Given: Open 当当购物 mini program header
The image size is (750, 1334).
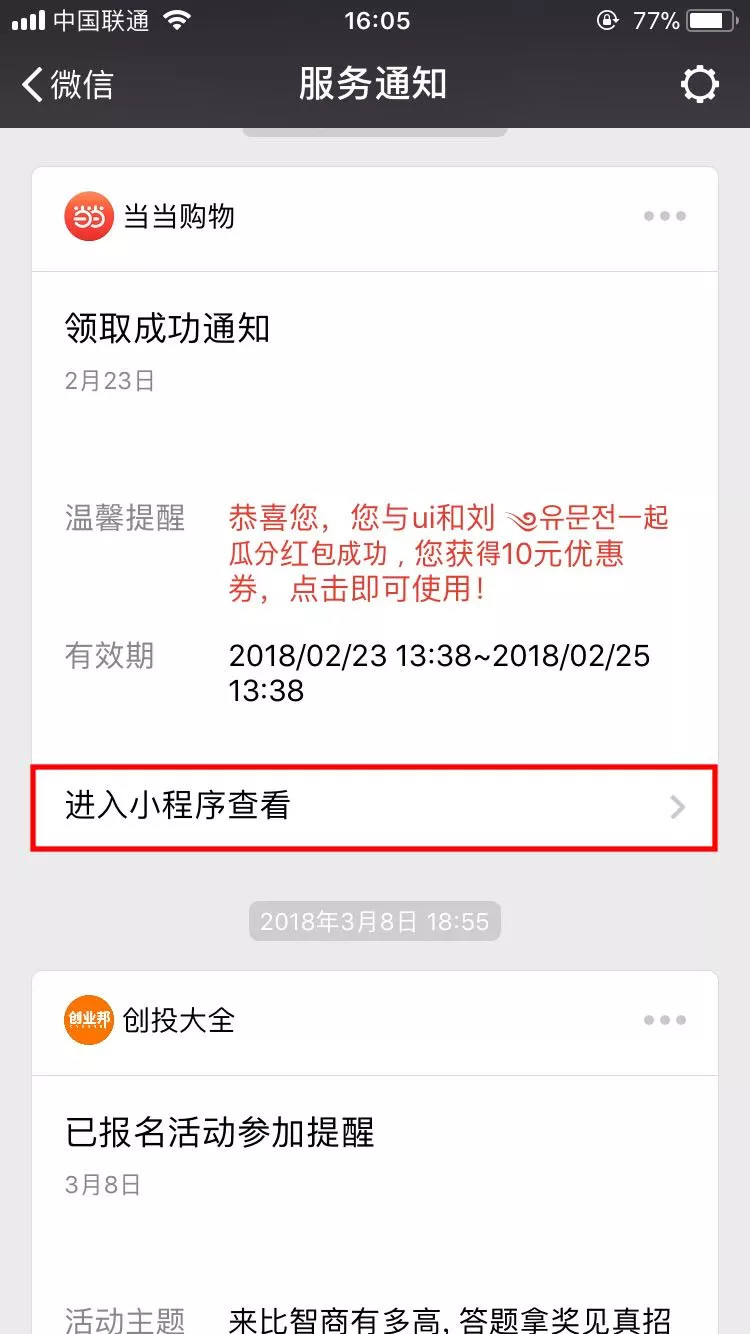Looking at the screenshot, I should coord(150,217).
